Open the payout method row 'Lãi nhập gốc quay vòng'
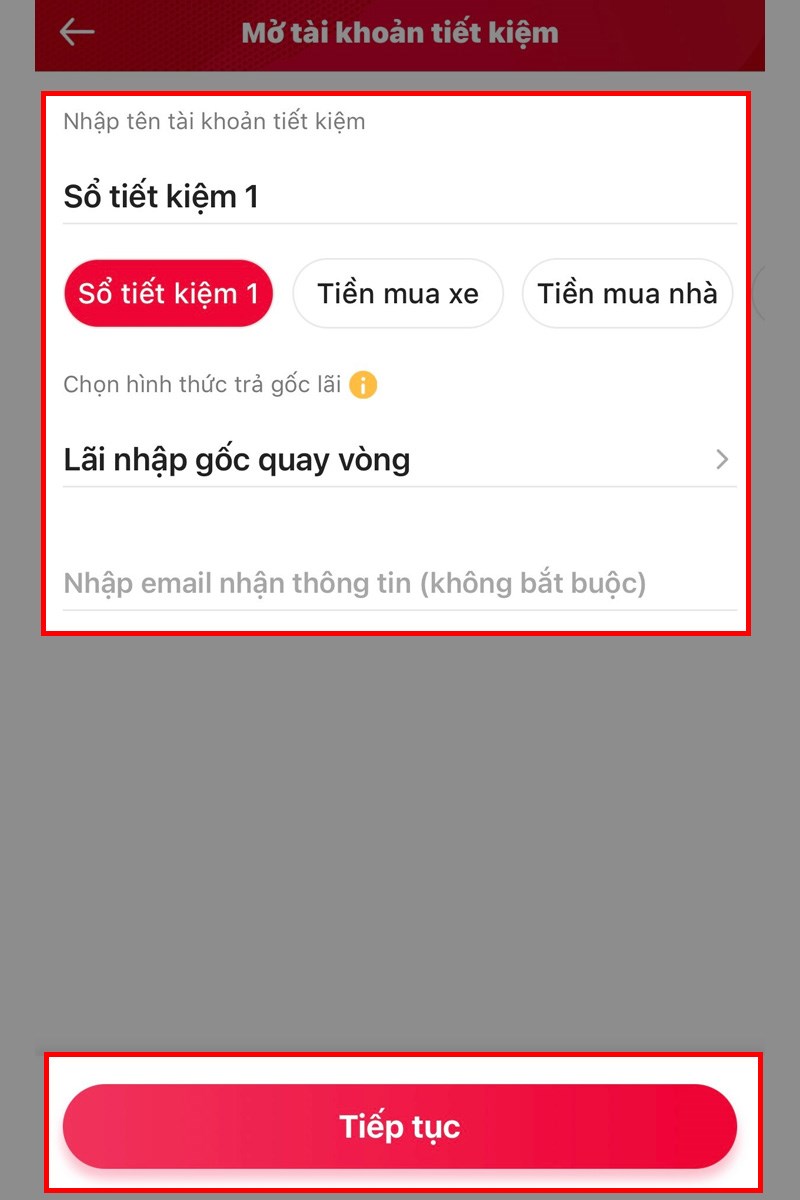800x1200 pixels. pos(400,459)
